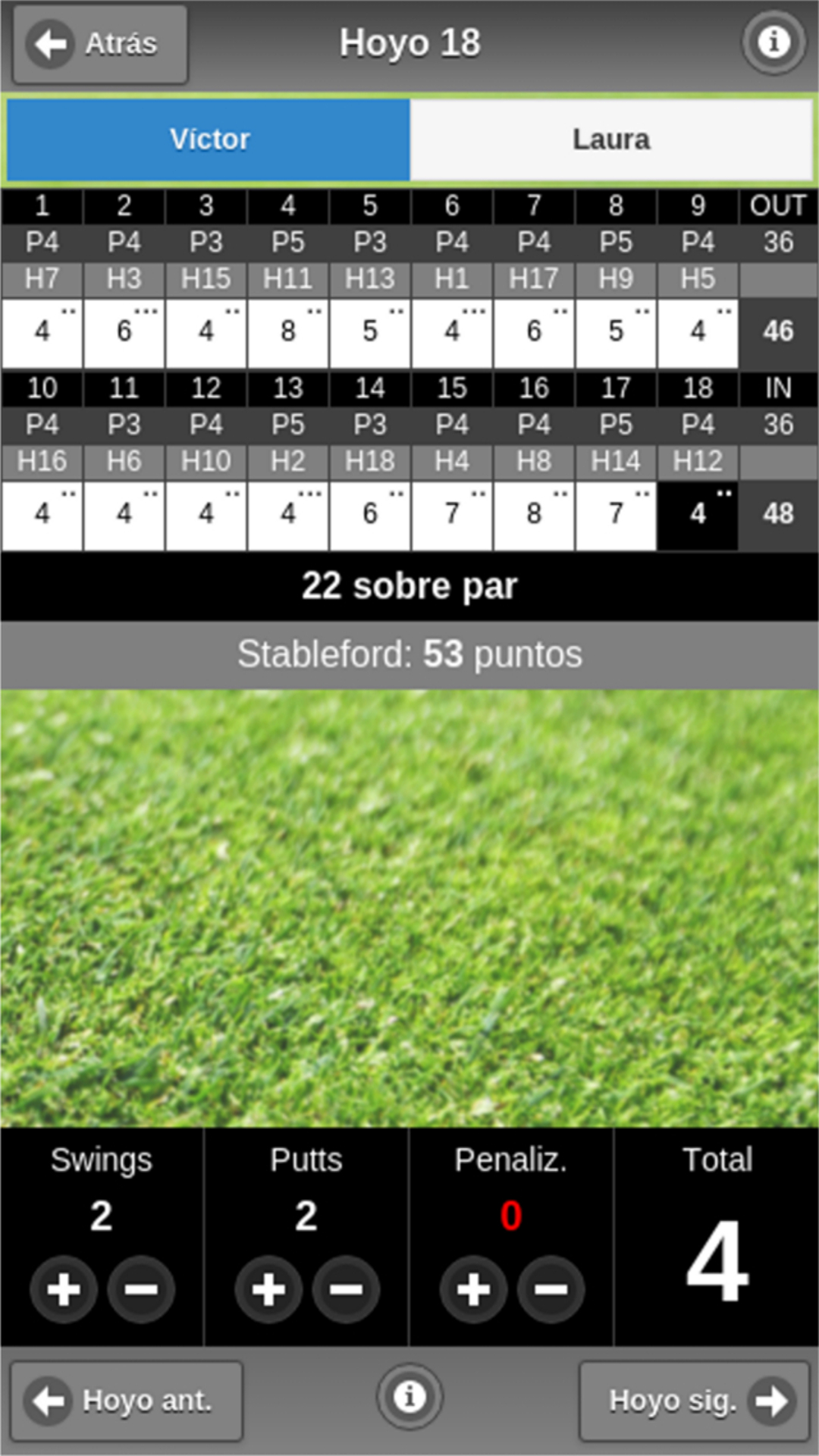Increase the Swings count
The height and width of the screenshot is (1456, 819).
tap(64, 1289)
